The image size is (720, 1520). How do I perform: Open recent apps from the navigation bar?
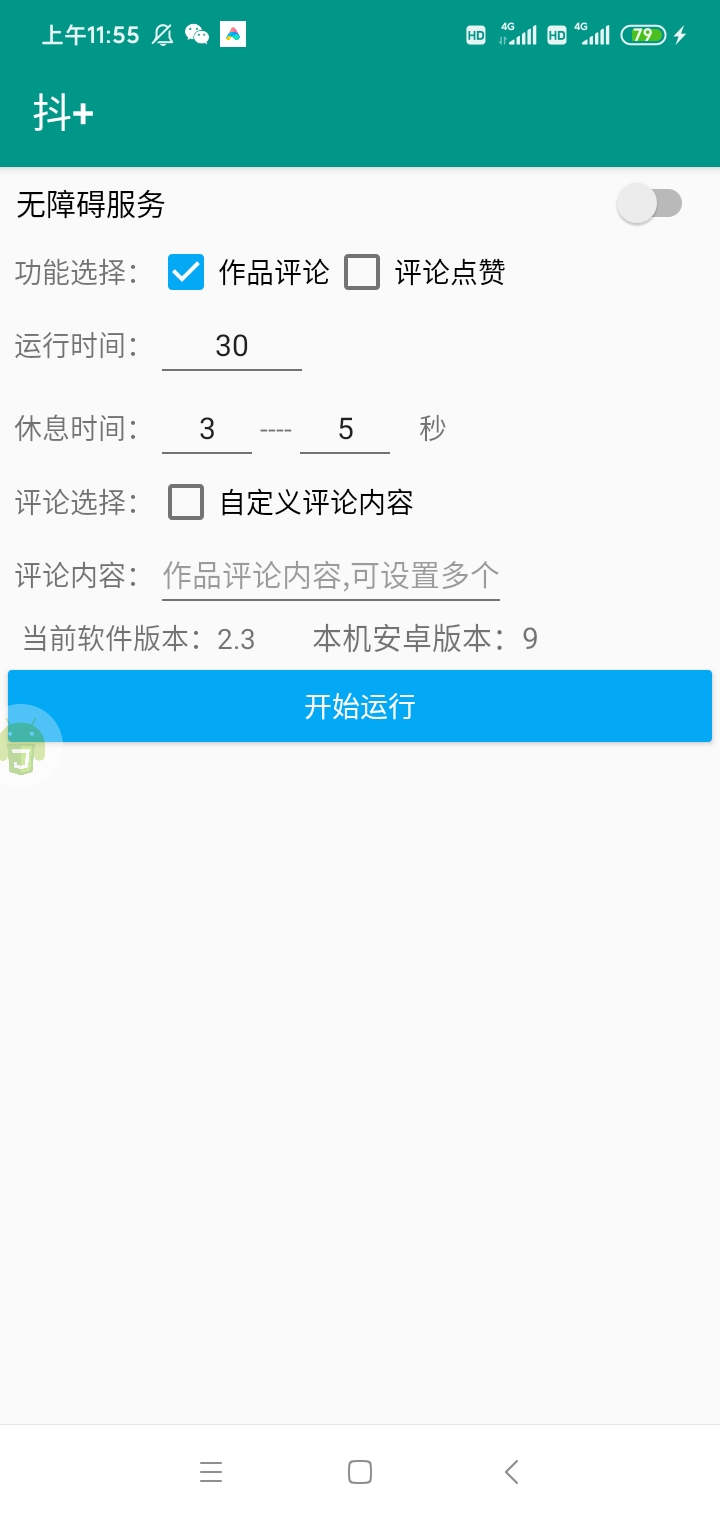click(x=210, y=1472)
